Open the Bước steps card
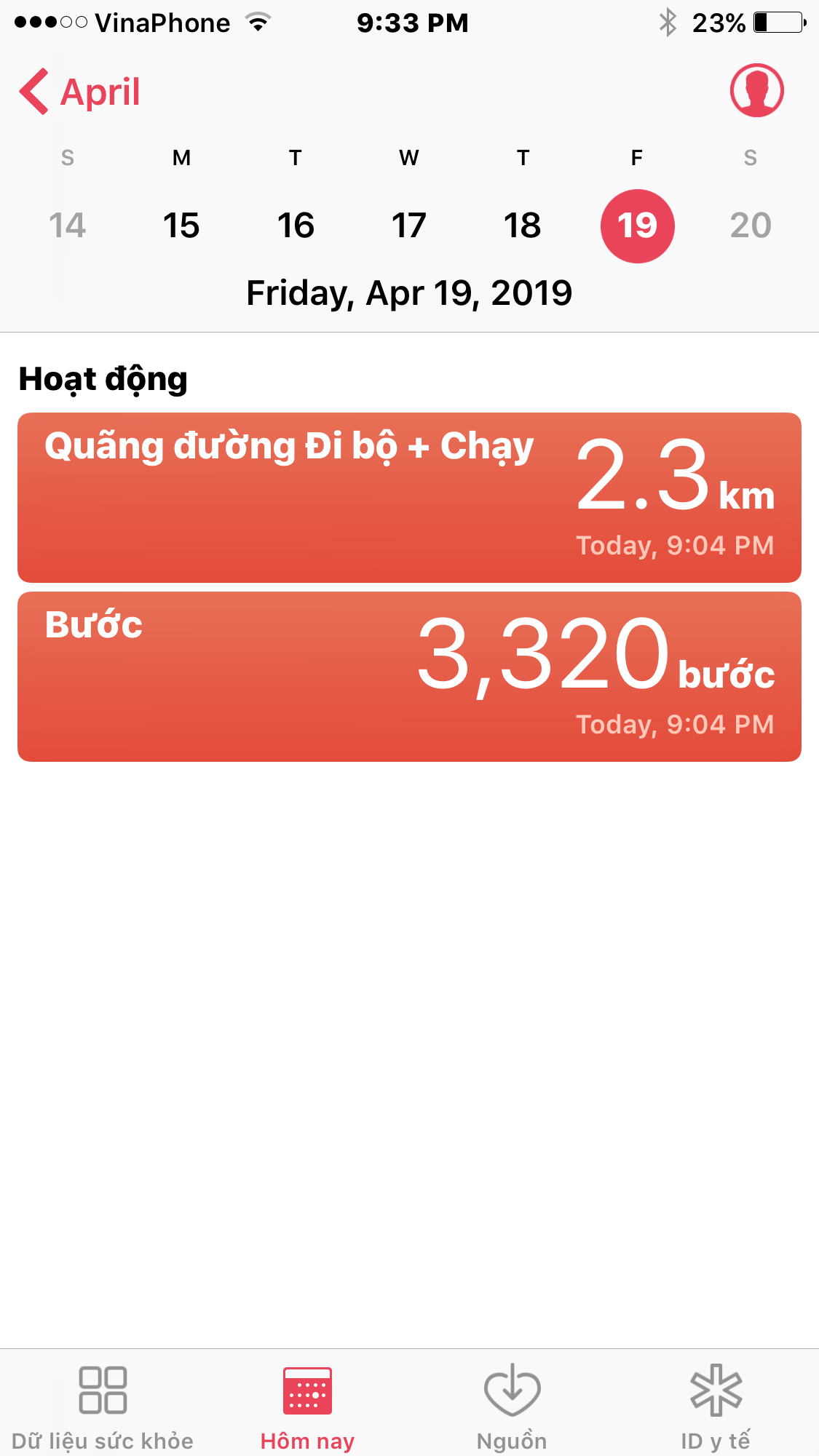 (x=409, y=677)
